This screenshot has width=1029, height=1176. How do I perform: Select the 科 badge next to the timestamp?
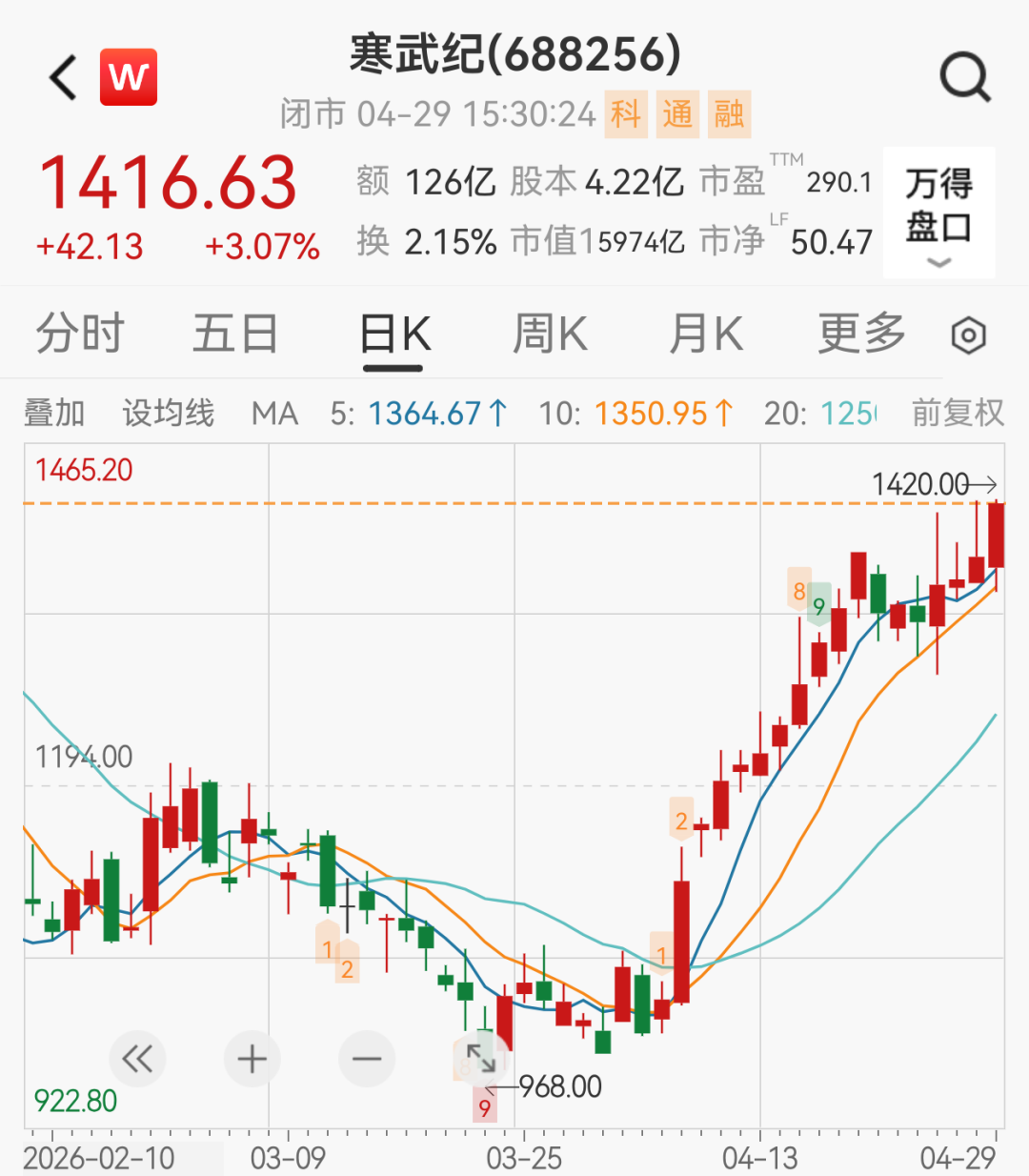coord(627,114)
